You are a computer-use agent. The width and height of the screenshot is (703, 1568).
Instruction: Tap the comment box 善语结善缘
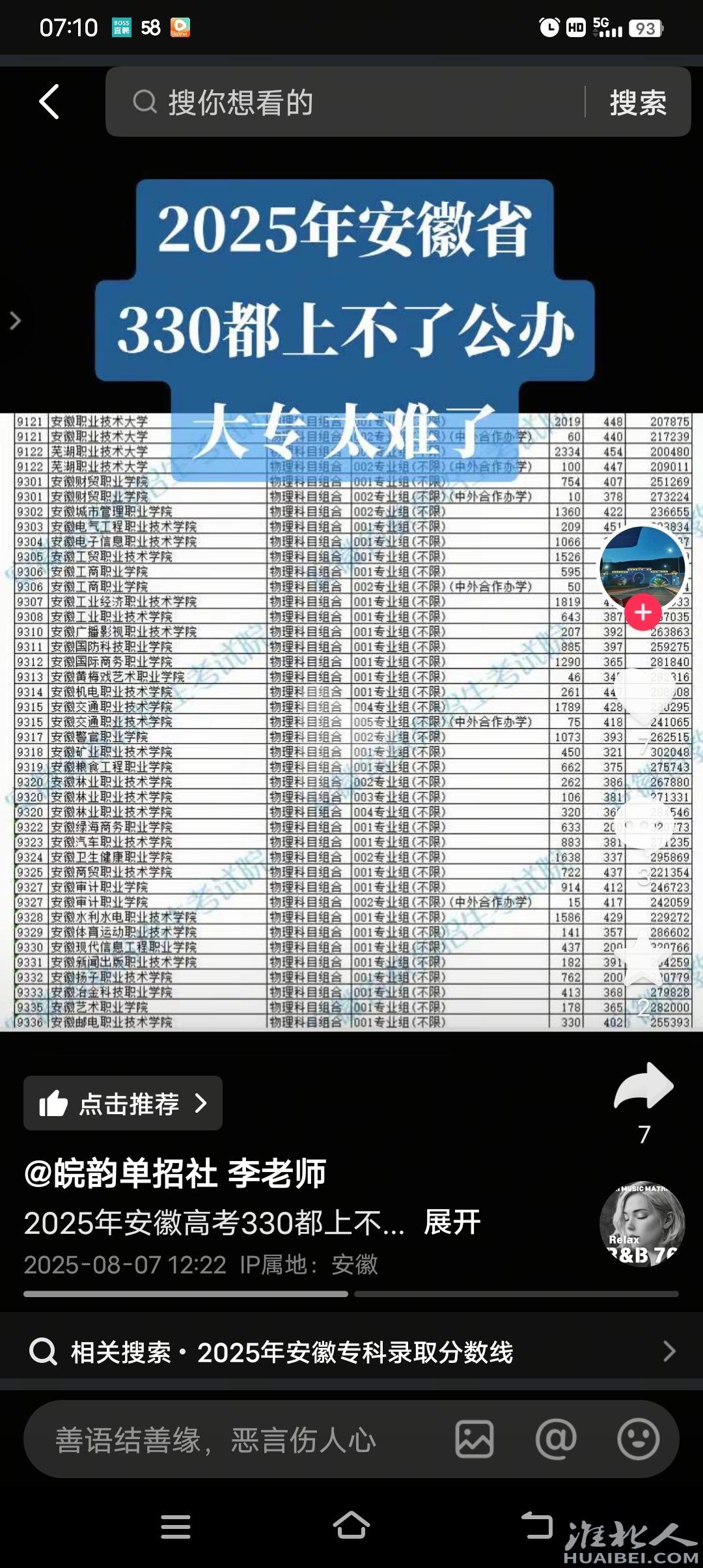click(234, 1440)
